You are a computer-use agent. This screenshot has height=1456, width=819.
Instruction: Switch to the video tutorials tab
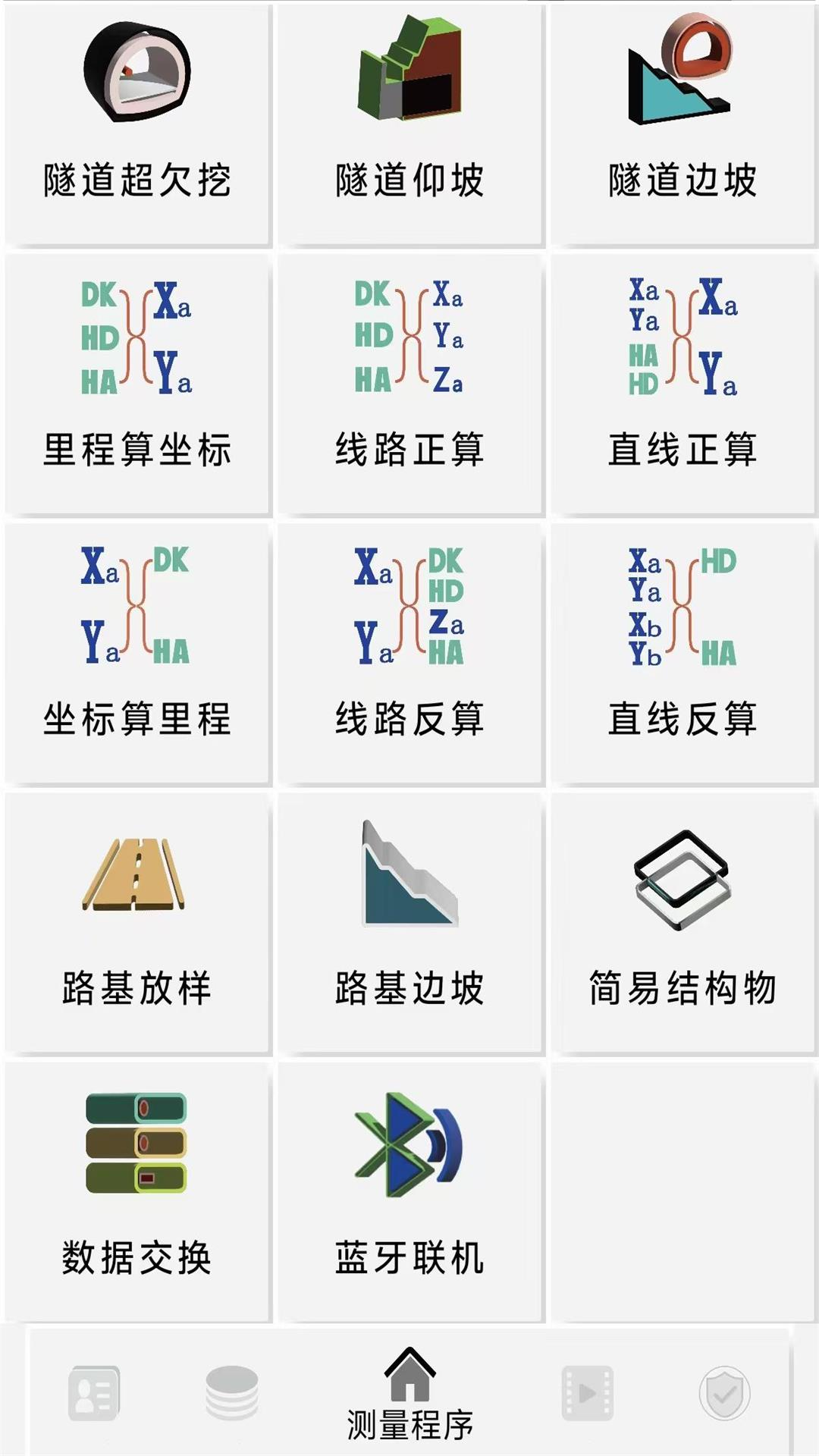pyautogui.click(x=587, y=1393)
